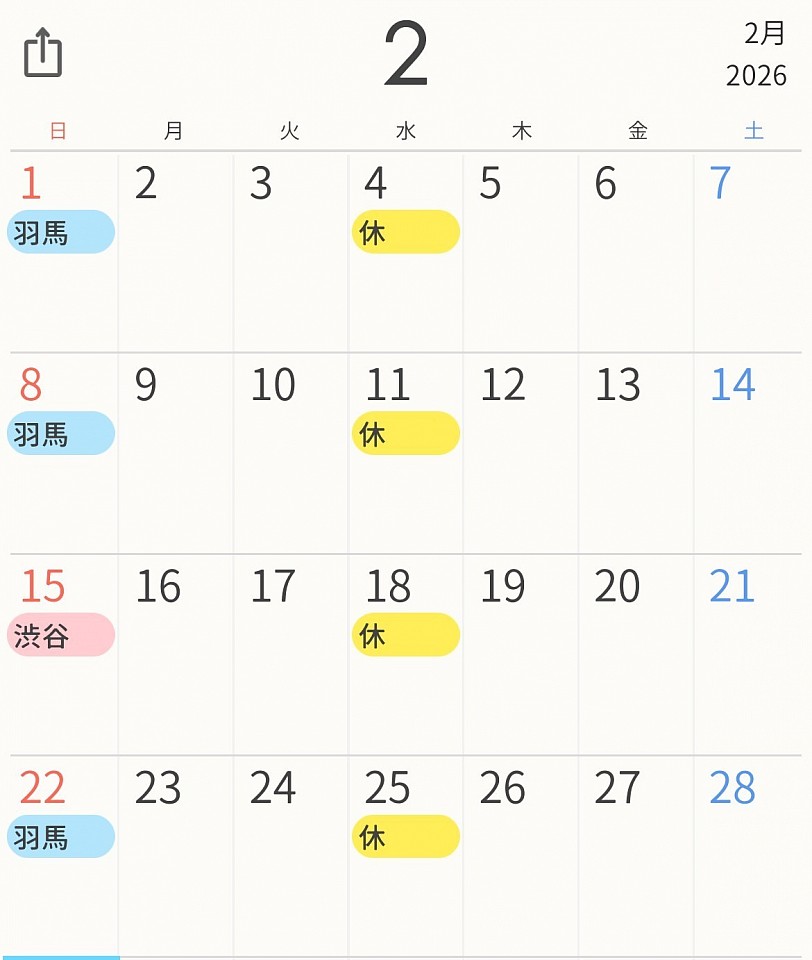Image resolution: width=812 pixels, height=960 pixels.
Task: Open the 渋谷 event on February 15
Action: pos(60,635)
